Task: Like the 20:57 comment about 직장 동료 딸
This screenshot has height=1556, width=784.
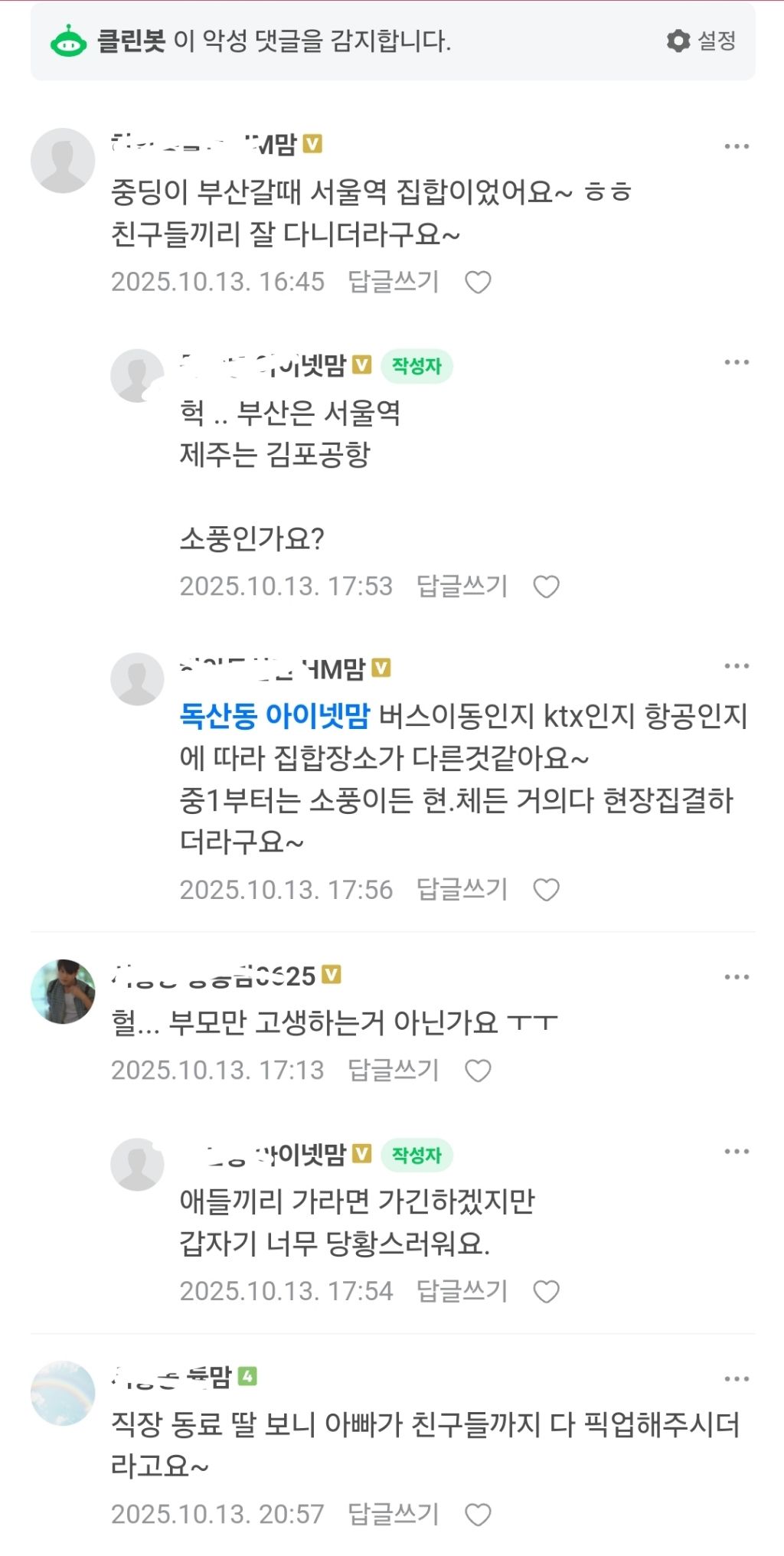Action: click(478, 1515)
